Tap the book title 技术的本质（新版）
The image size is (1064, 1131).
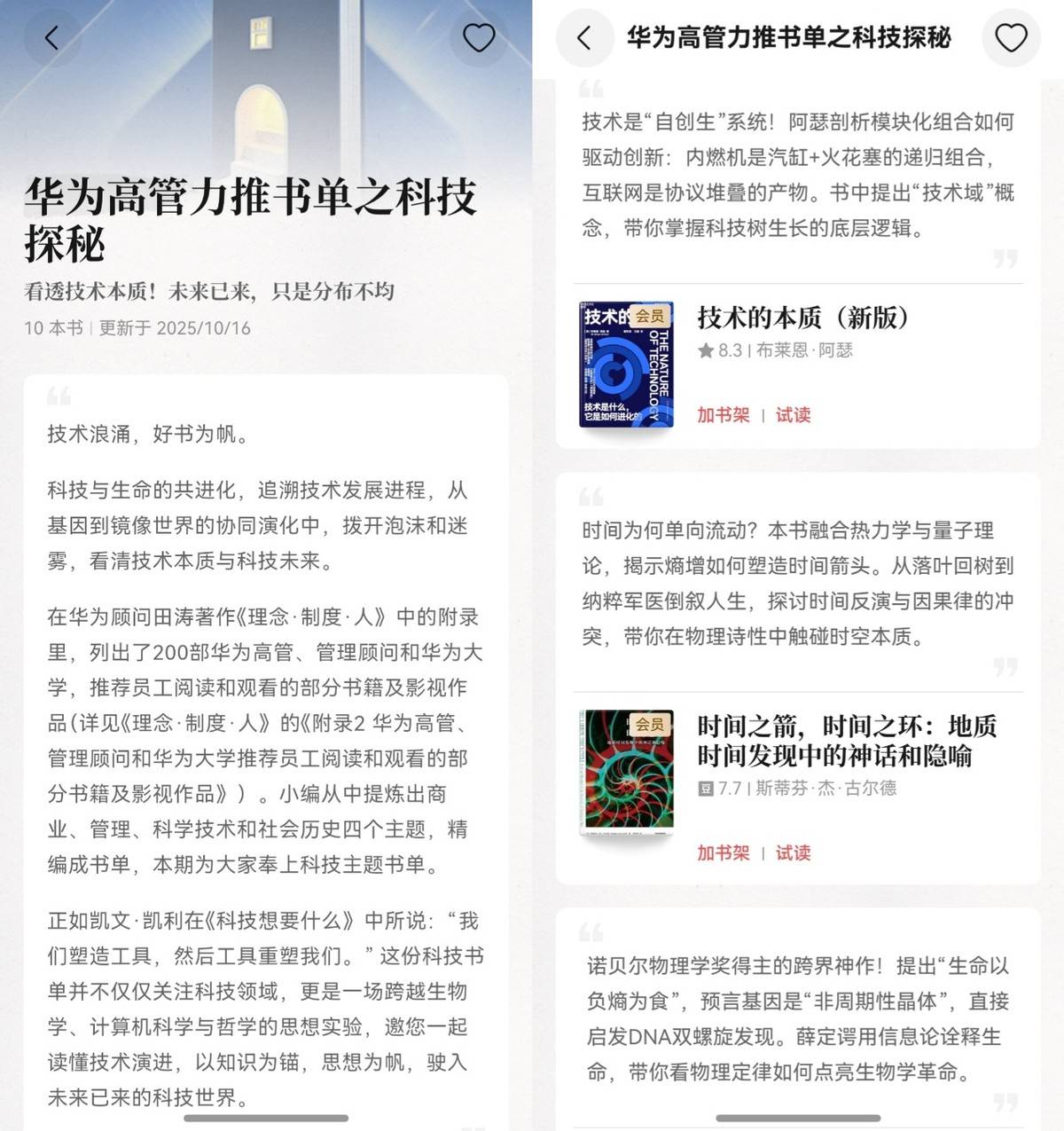801,318
